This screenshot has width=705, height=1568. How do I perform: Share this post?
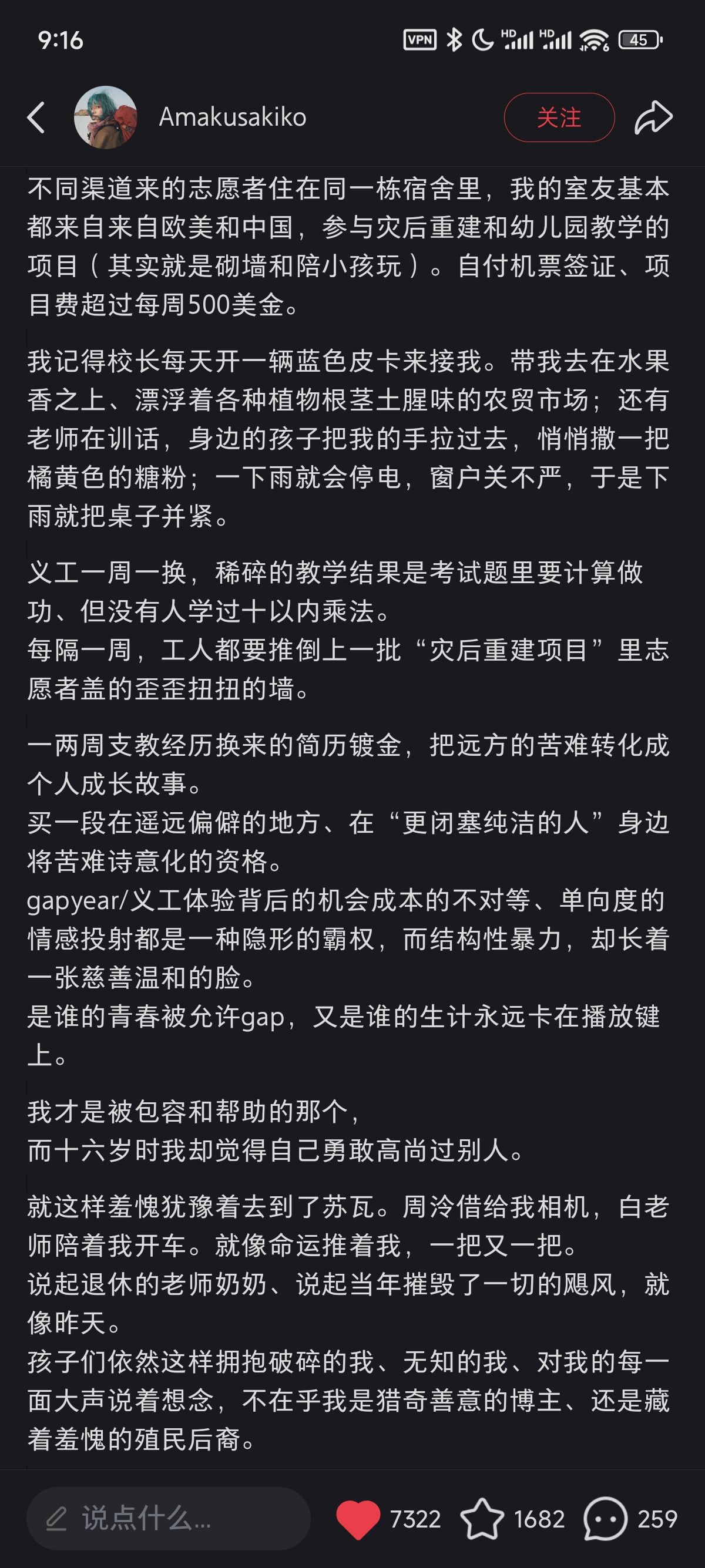(x=653, y=117)
